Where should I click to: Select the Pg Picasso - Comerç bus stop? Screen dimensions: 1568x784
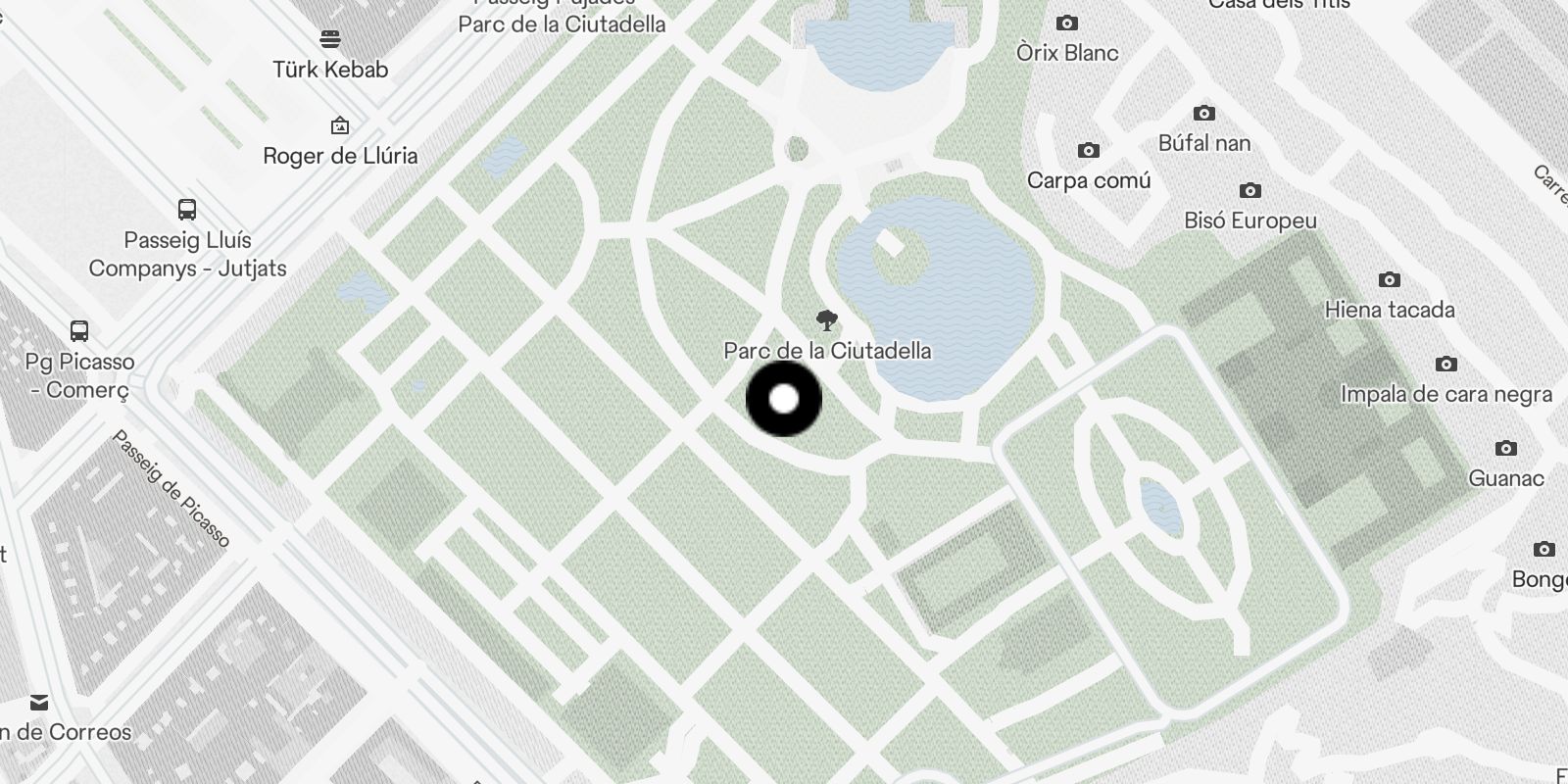79,330
